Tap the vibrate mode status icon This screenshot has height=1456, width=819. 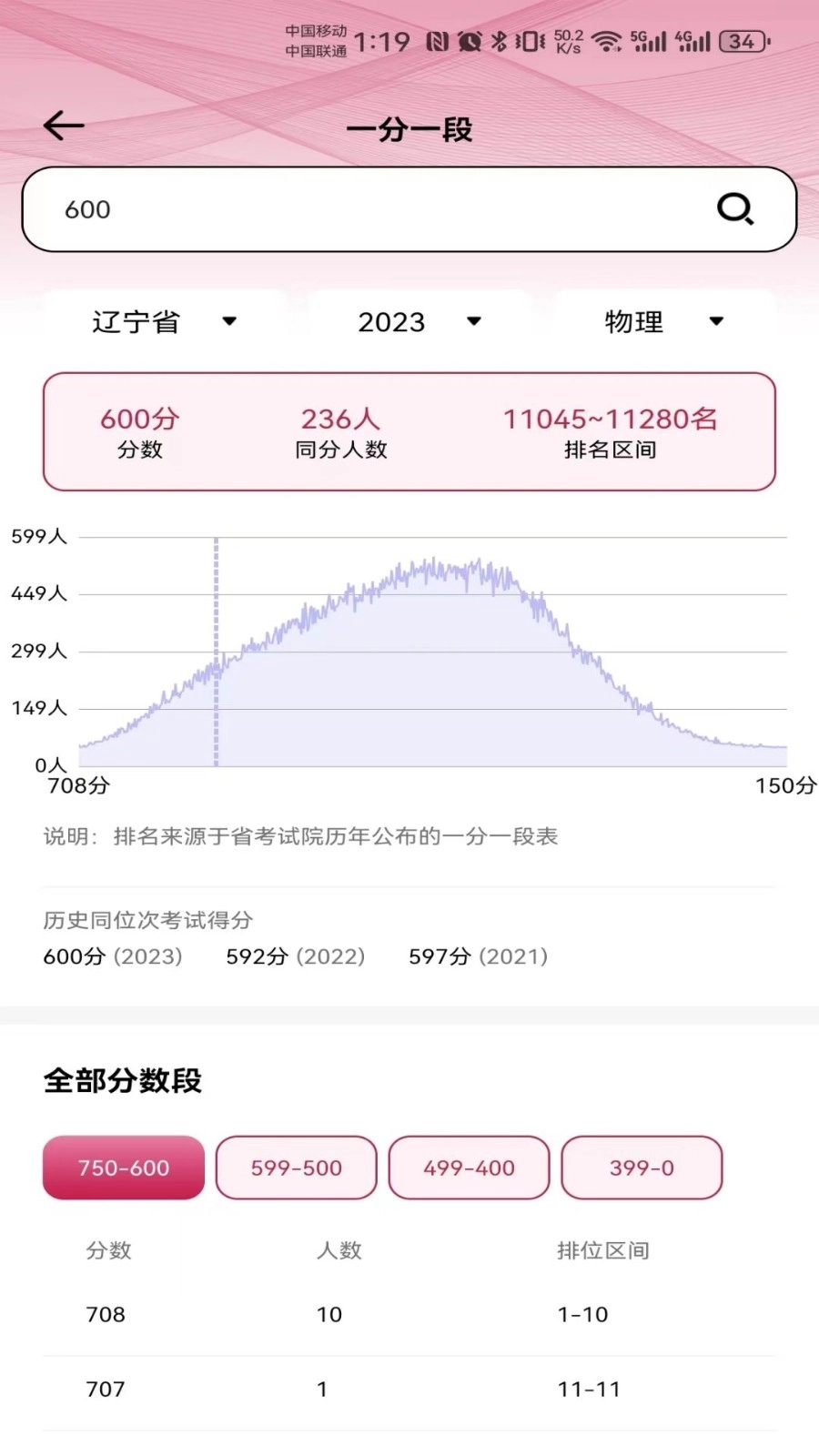pos(528,41)
